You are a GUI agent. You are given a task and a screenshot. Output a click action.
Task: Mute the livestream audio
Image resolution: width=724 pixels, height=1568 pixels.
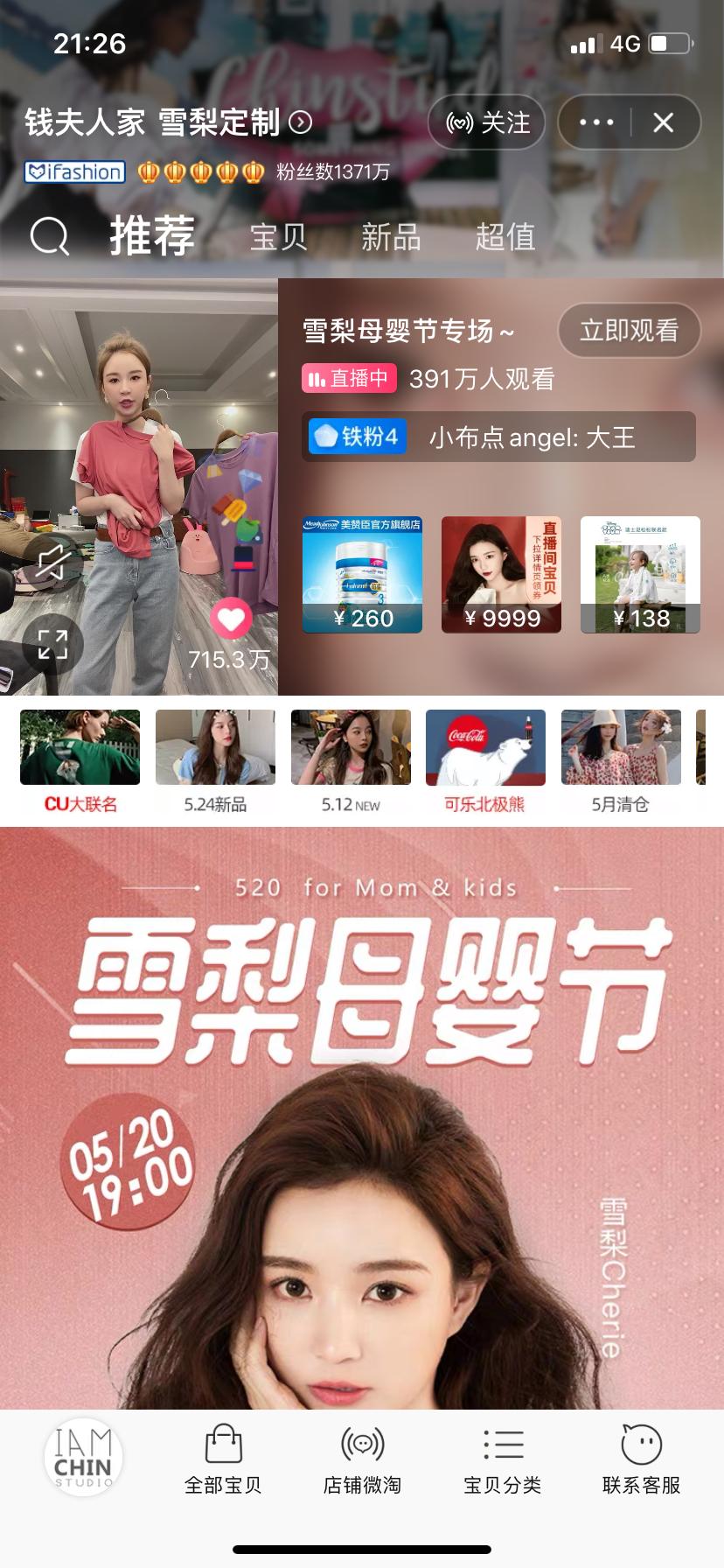(x=50, y=564)
